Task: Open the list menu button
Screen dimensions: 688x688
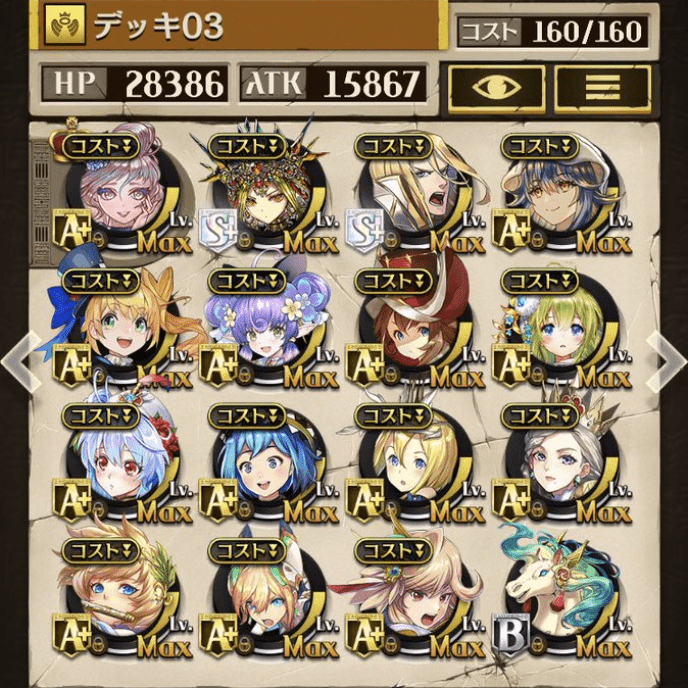Action: [x=603, y=86]
